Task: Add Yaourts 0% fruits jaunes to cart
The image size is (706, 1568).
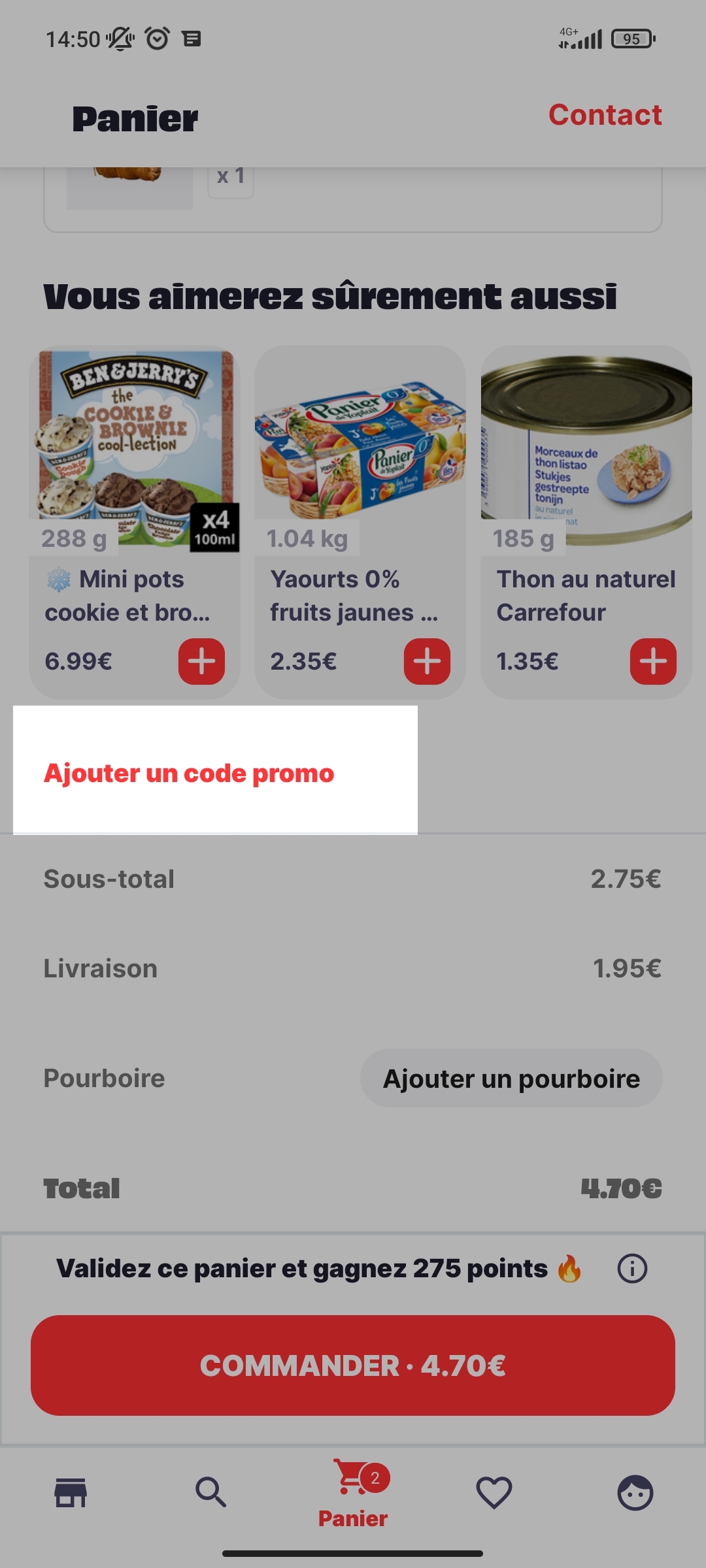Action: pyautogui.click(x=427, y=661)
